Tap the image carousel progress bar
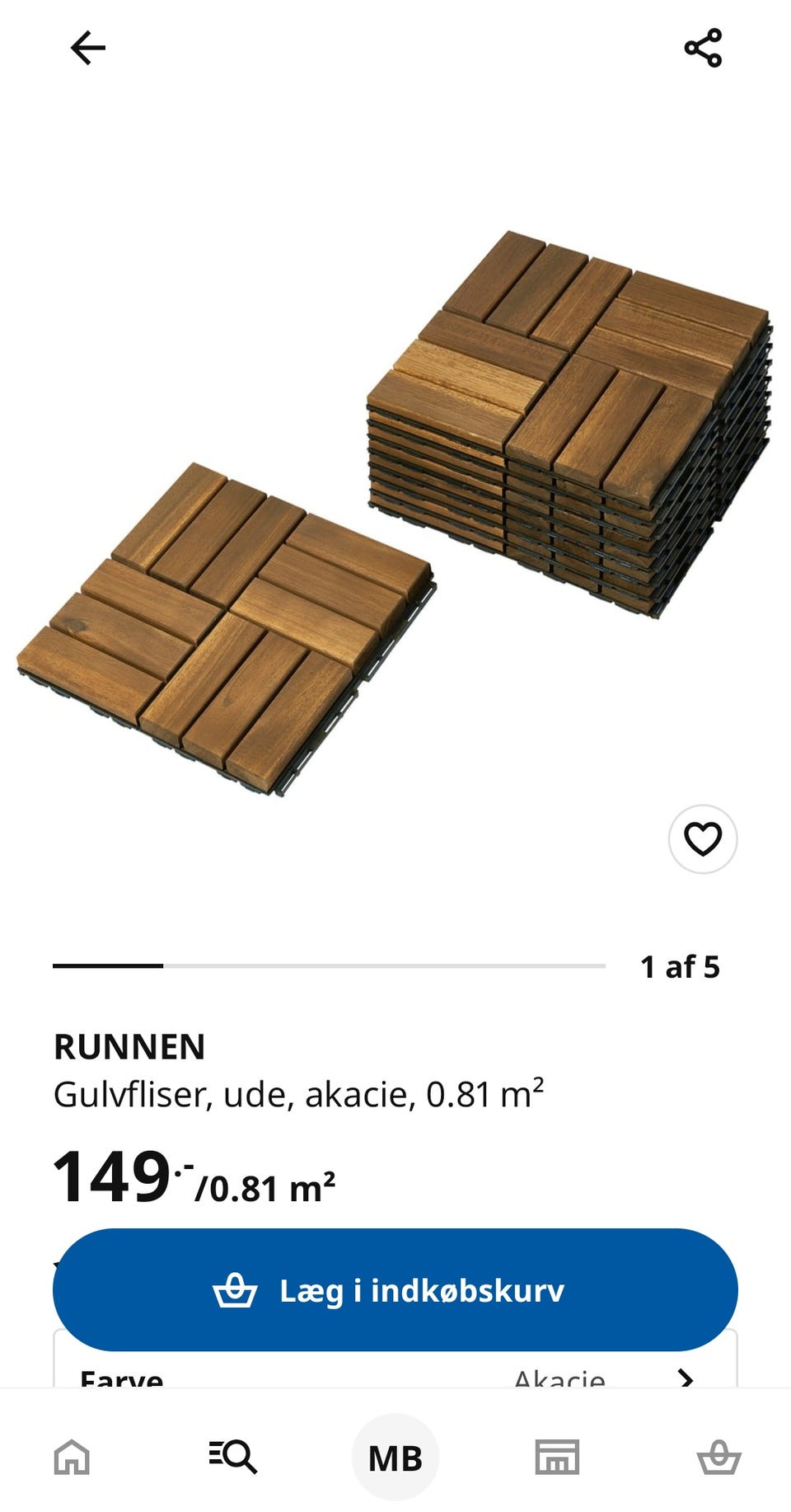This screenshot has width=791, height=1512. pyautogui.click(x=330, y=964)
